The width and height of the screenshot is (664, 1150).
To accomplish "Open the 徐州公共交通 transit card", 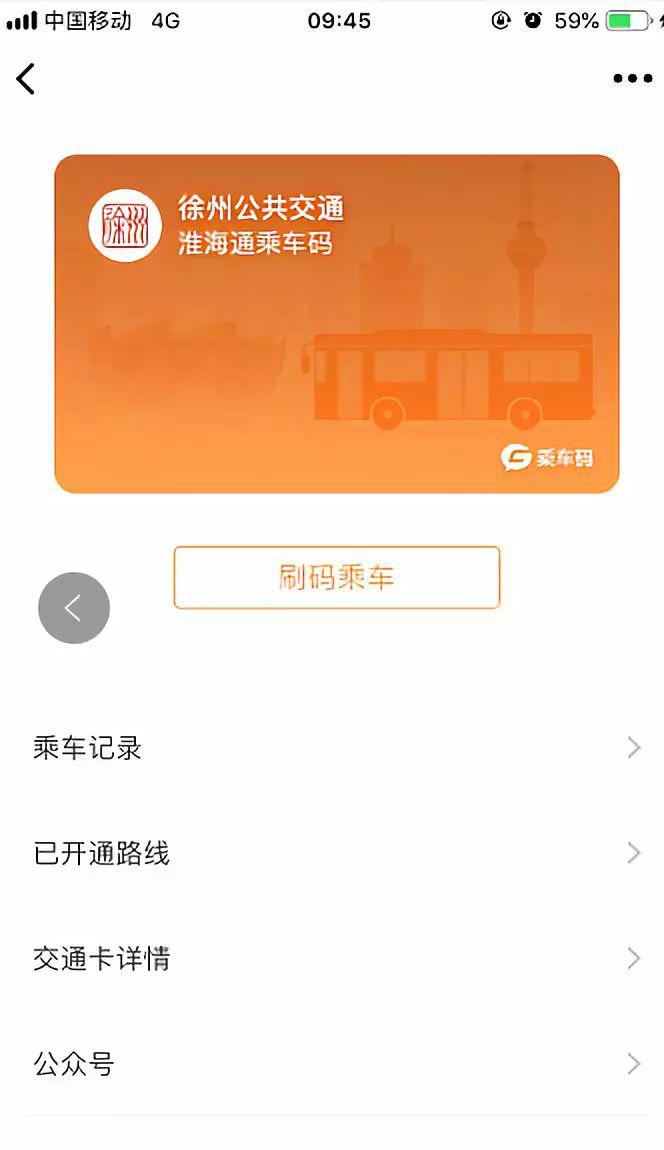I will point(337,323).
